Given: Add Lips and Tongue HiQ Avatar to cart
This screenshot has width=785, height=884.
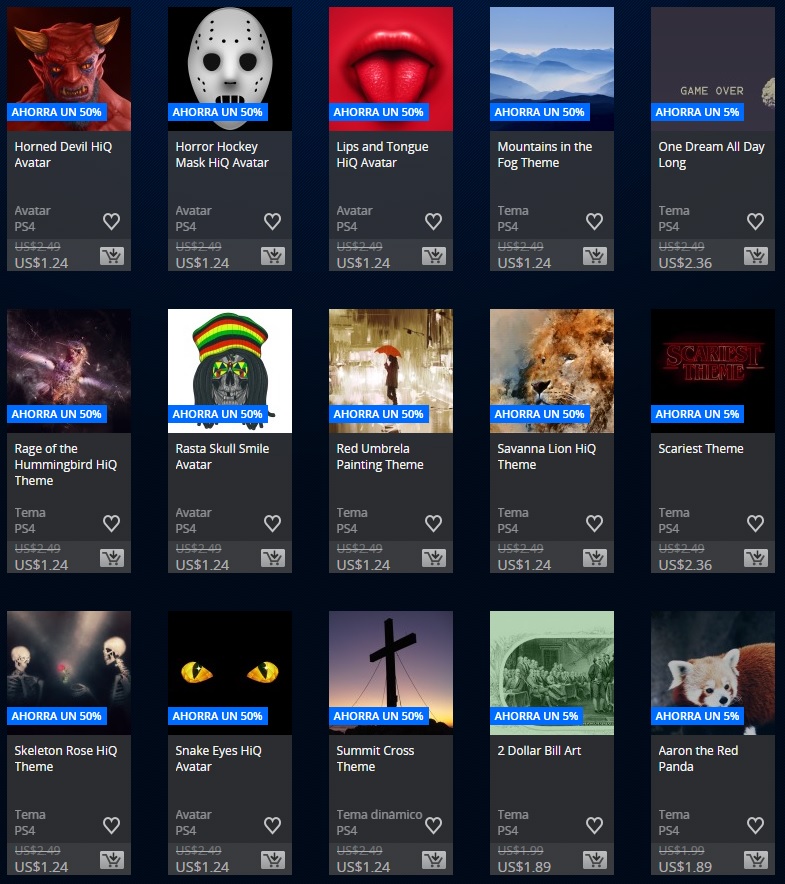Looking at the screenshot, I should [x=433, y=256].
